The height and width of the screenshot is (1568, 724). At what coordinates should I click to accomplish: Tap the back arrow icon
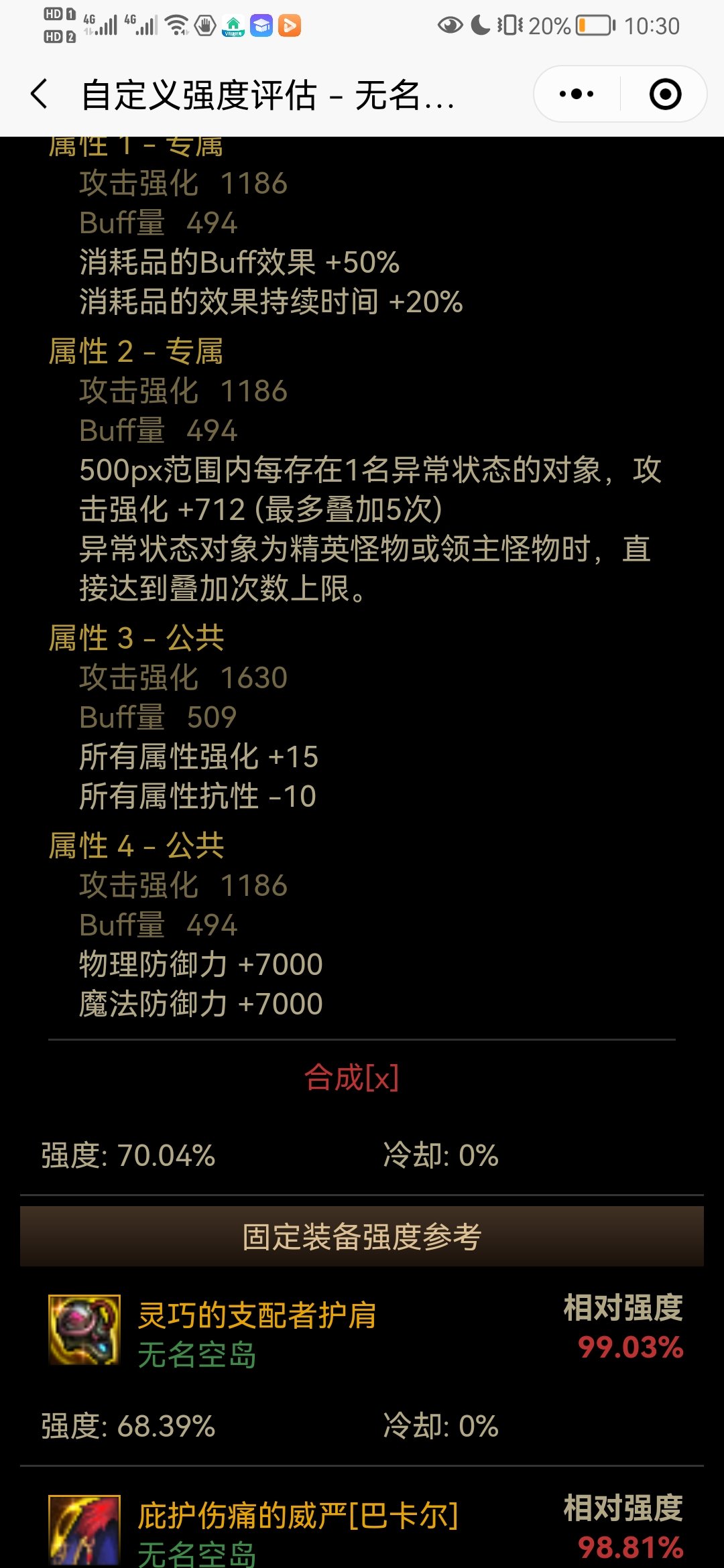coord(38,94)
